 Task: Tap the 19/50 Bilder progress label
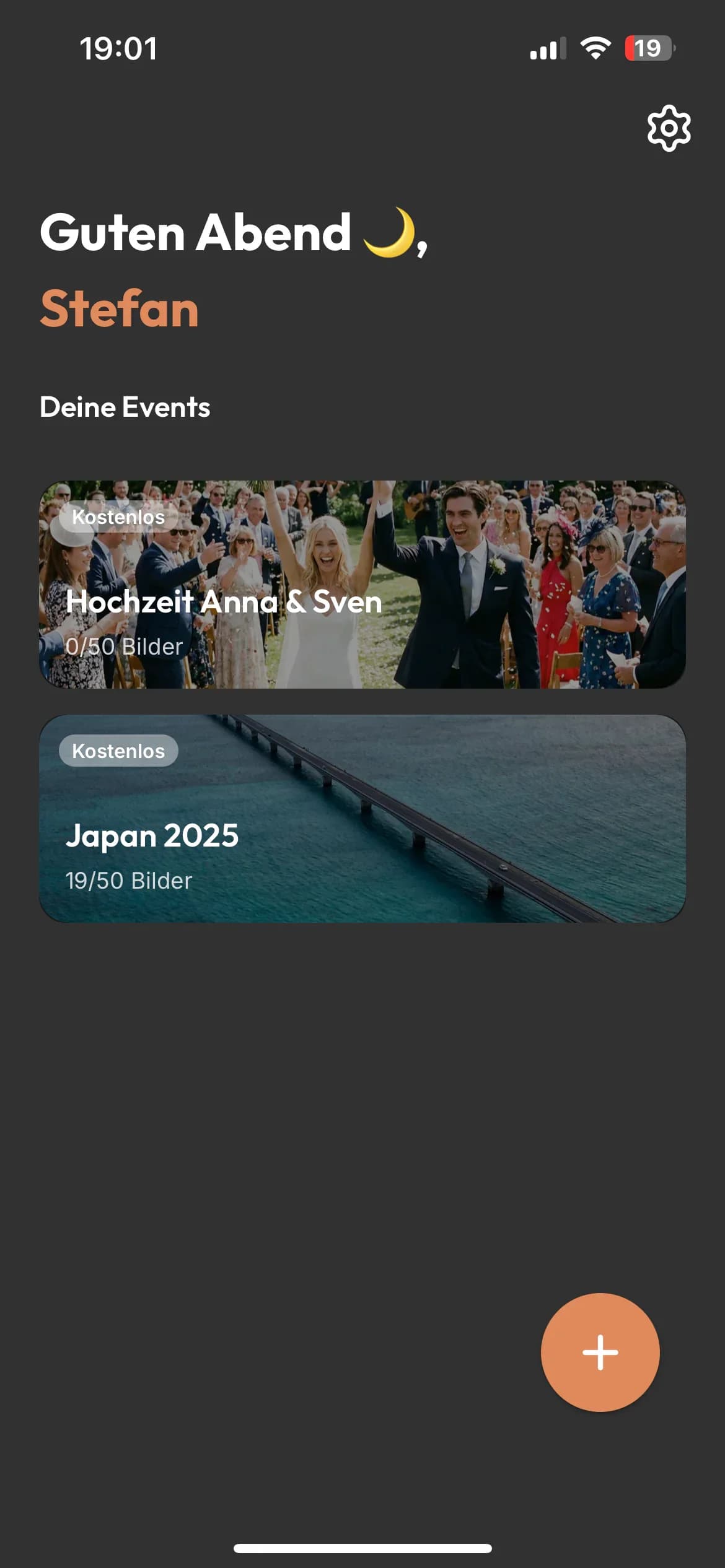(x=128, y=880)
